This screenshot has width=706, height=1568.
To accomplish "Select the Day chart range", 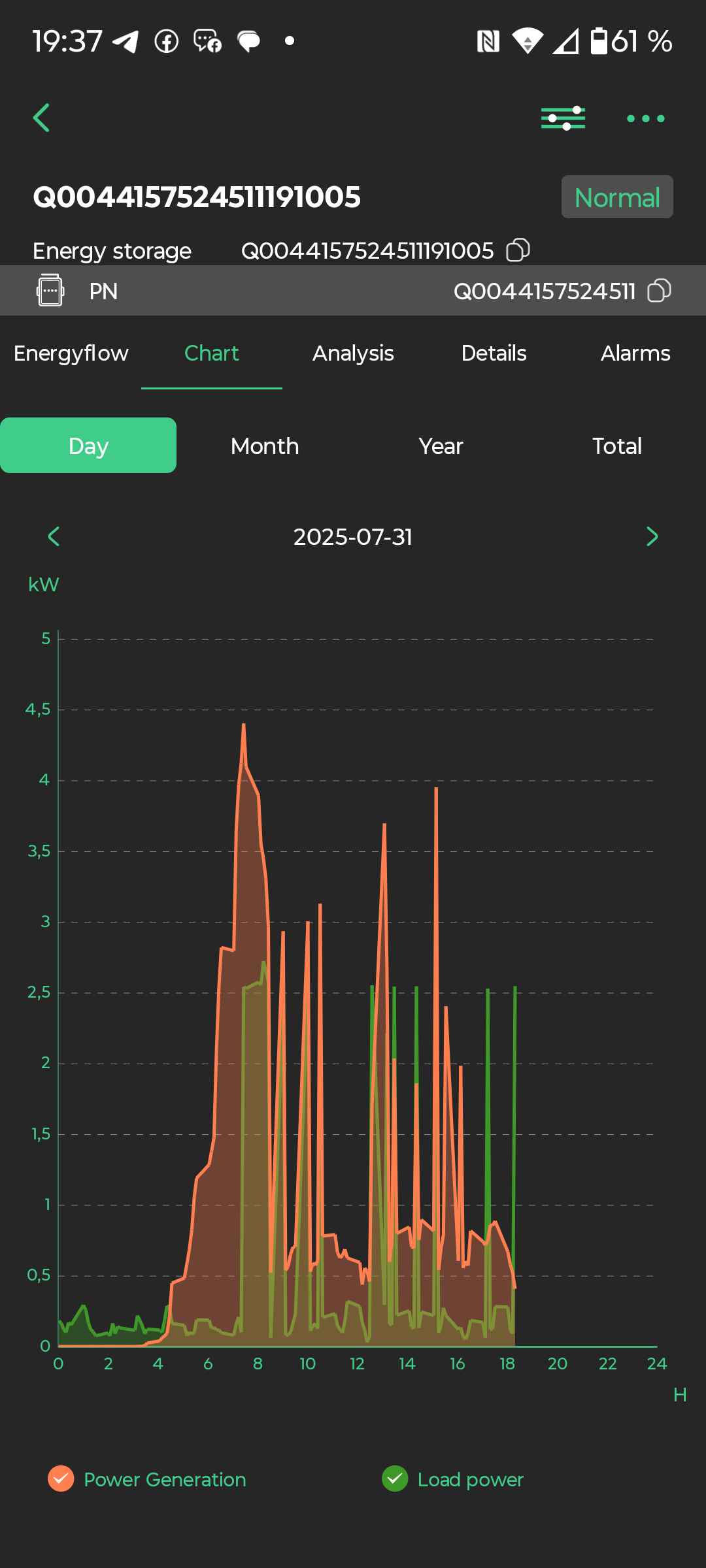I will point(88,446).
